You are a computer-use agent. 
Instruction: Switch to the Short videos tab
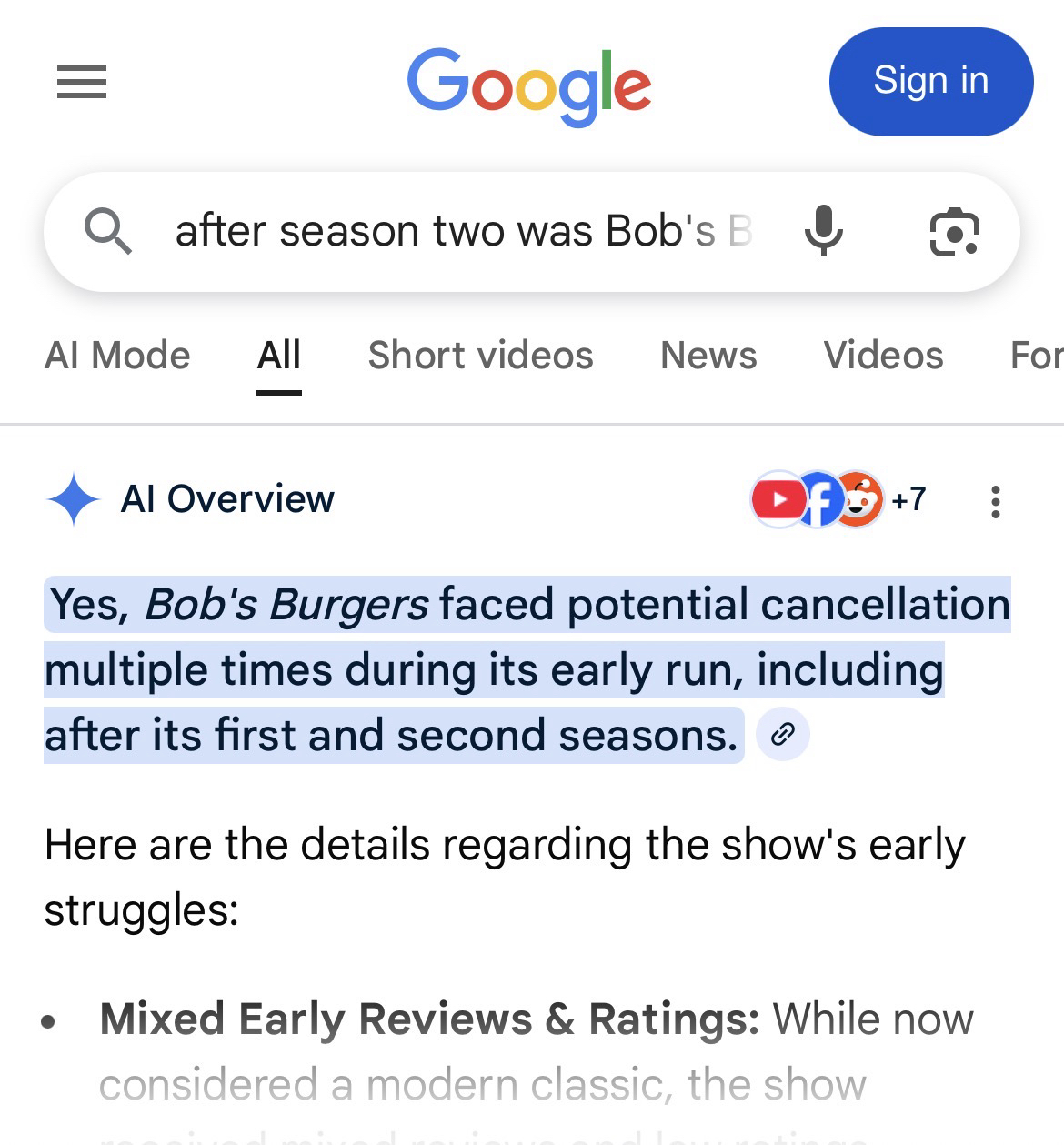(480, 356)
